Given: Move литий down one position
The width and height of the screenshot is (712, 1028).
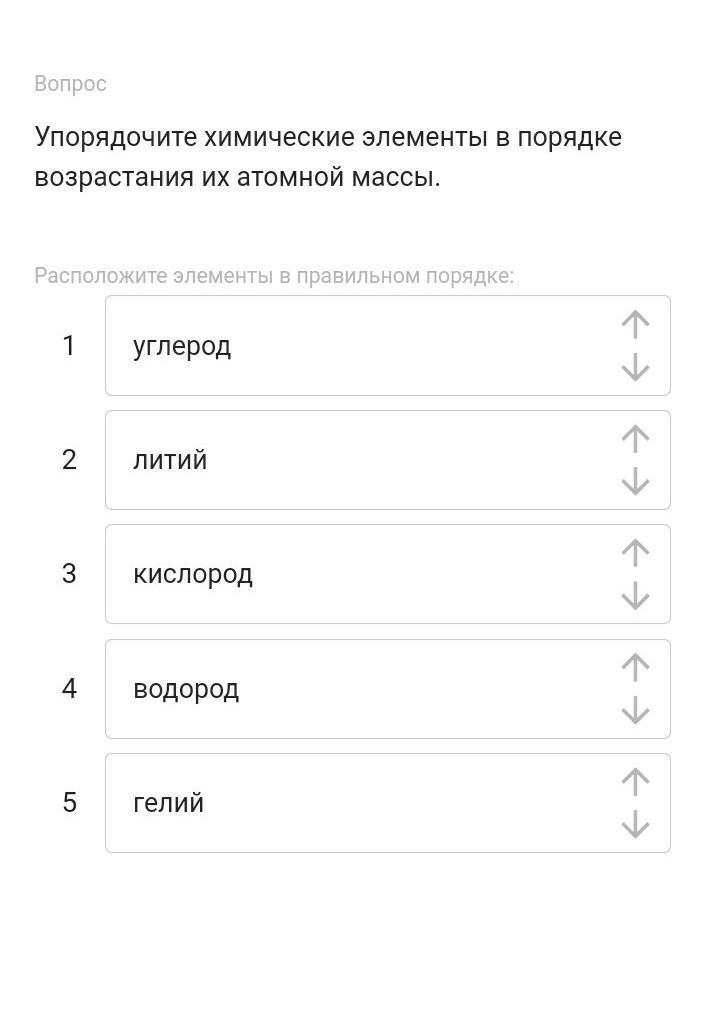Looking at the screenshot, I should [635, 482].
